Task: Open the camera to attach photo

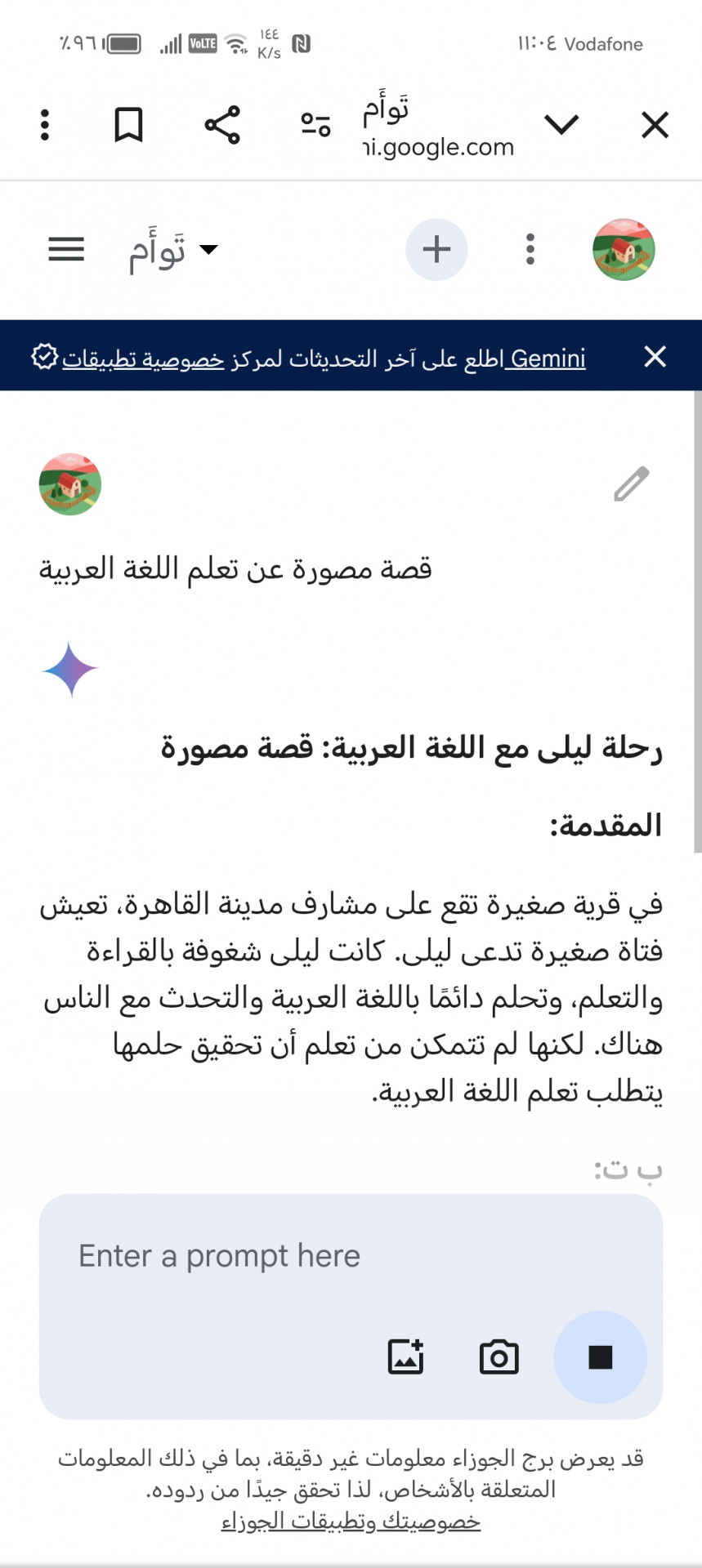Action: [x=499, y=1357]
